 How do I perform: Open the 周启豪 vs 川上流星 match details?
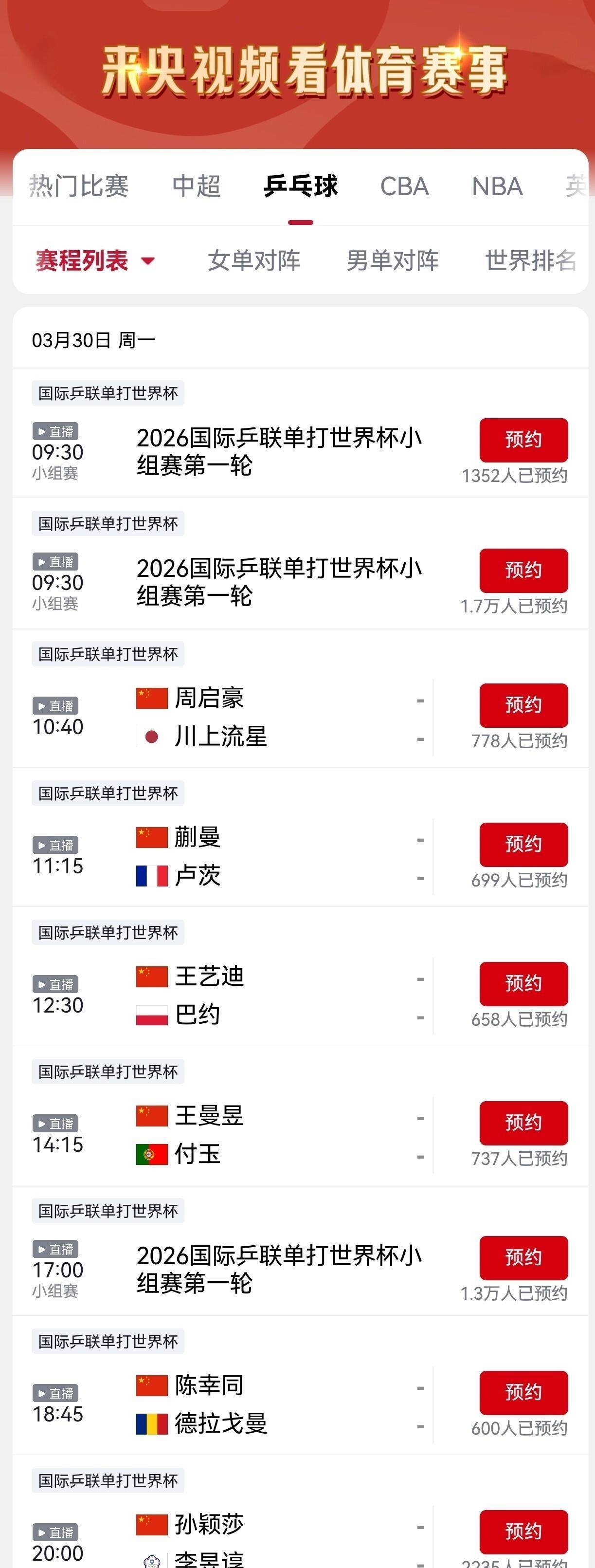click(x=274, y=717)
